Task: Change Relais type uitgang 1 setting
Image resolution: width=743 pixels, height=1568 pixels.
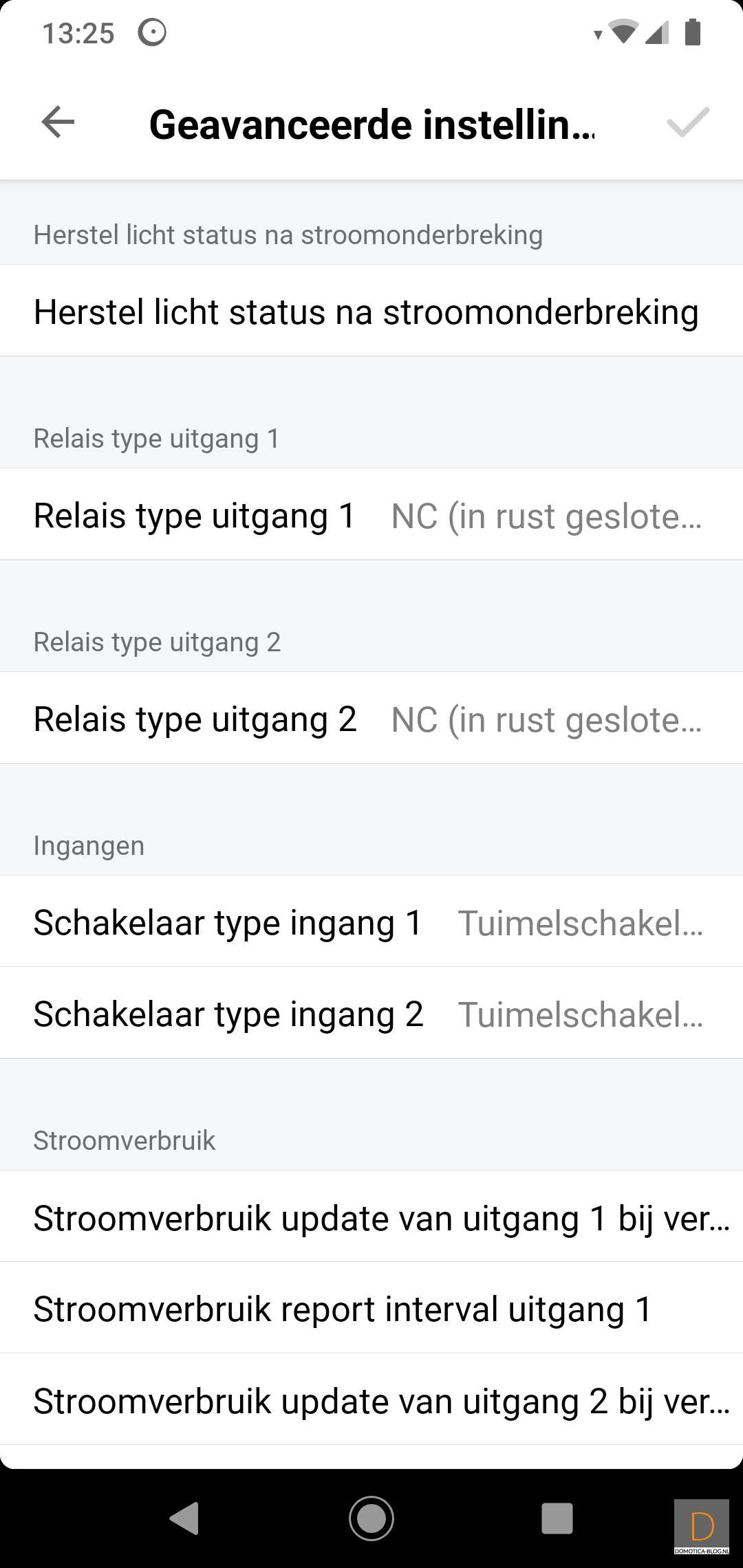Action: [371, 515]
